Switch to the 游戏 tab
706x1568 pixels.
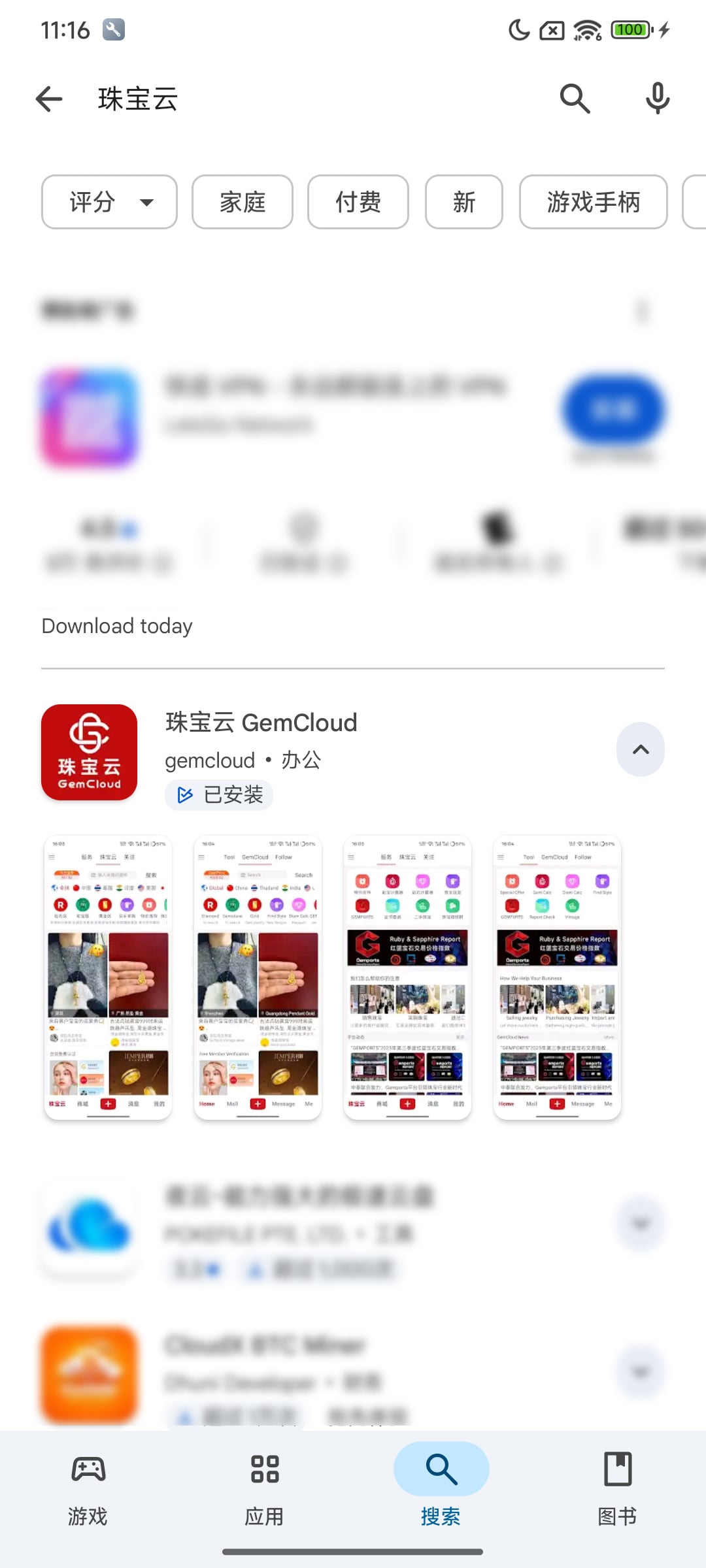click(88, 1484)
